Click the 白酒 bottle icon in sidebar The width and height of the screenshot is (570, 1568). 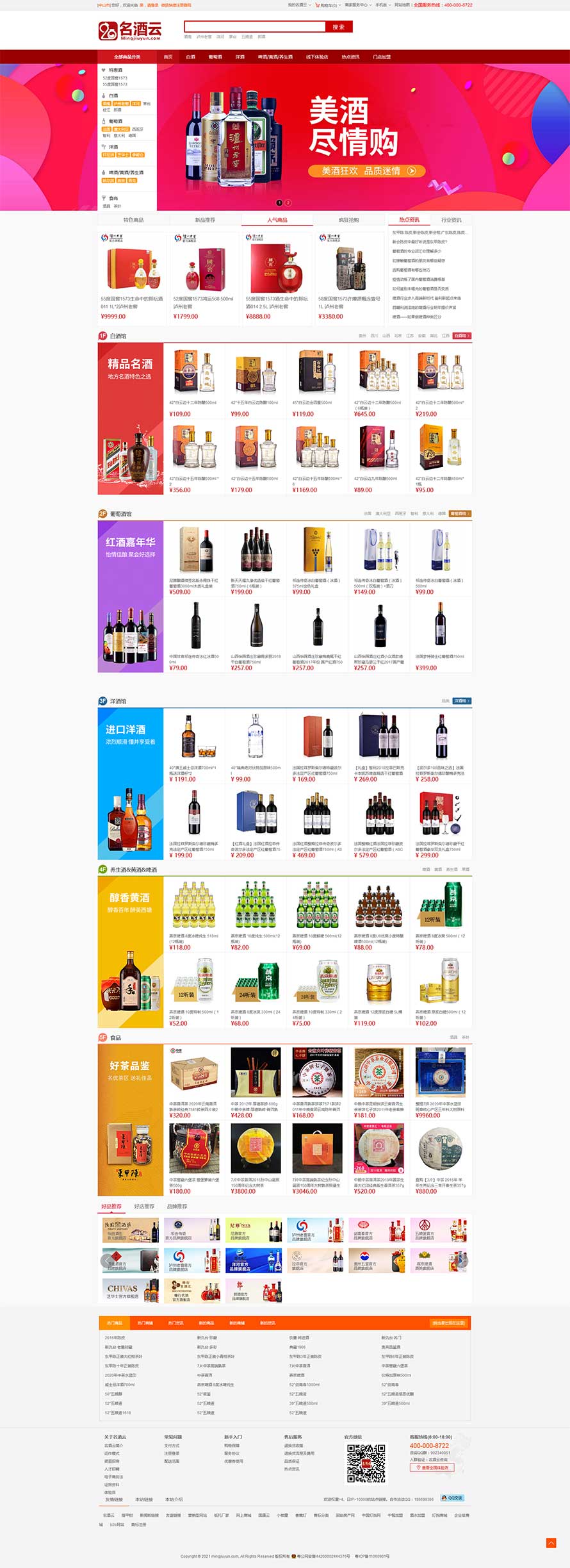(x=104, y=96)
